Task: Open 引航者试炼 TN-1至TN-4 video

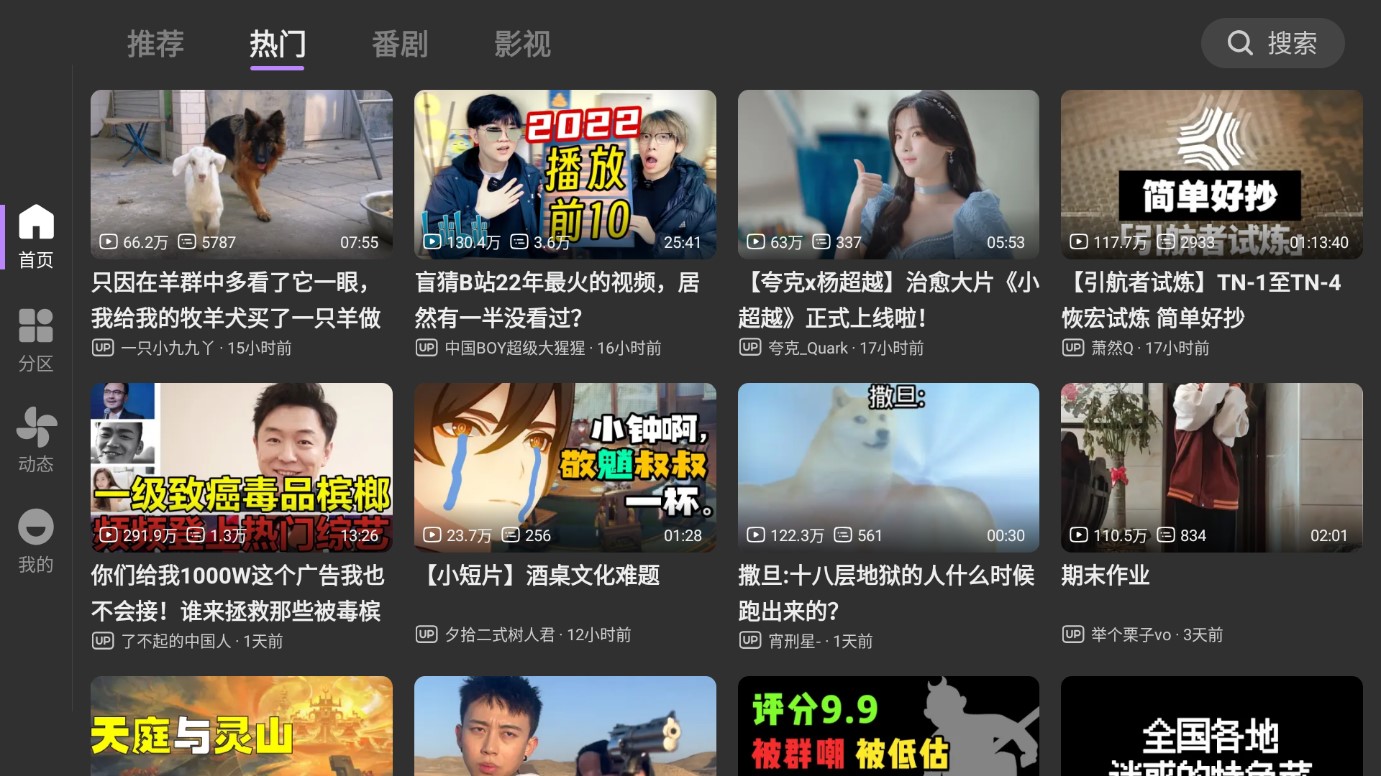Action: (x=1211, y=175)
